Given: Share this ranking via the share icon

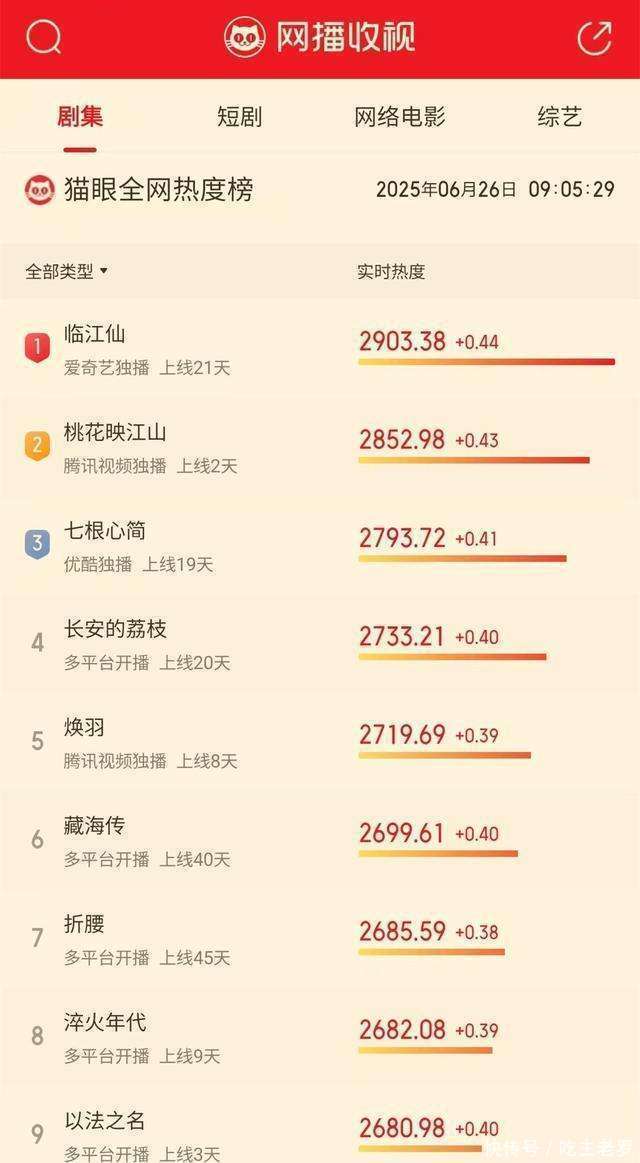Looking at the screenshot, I should [594, 38].
